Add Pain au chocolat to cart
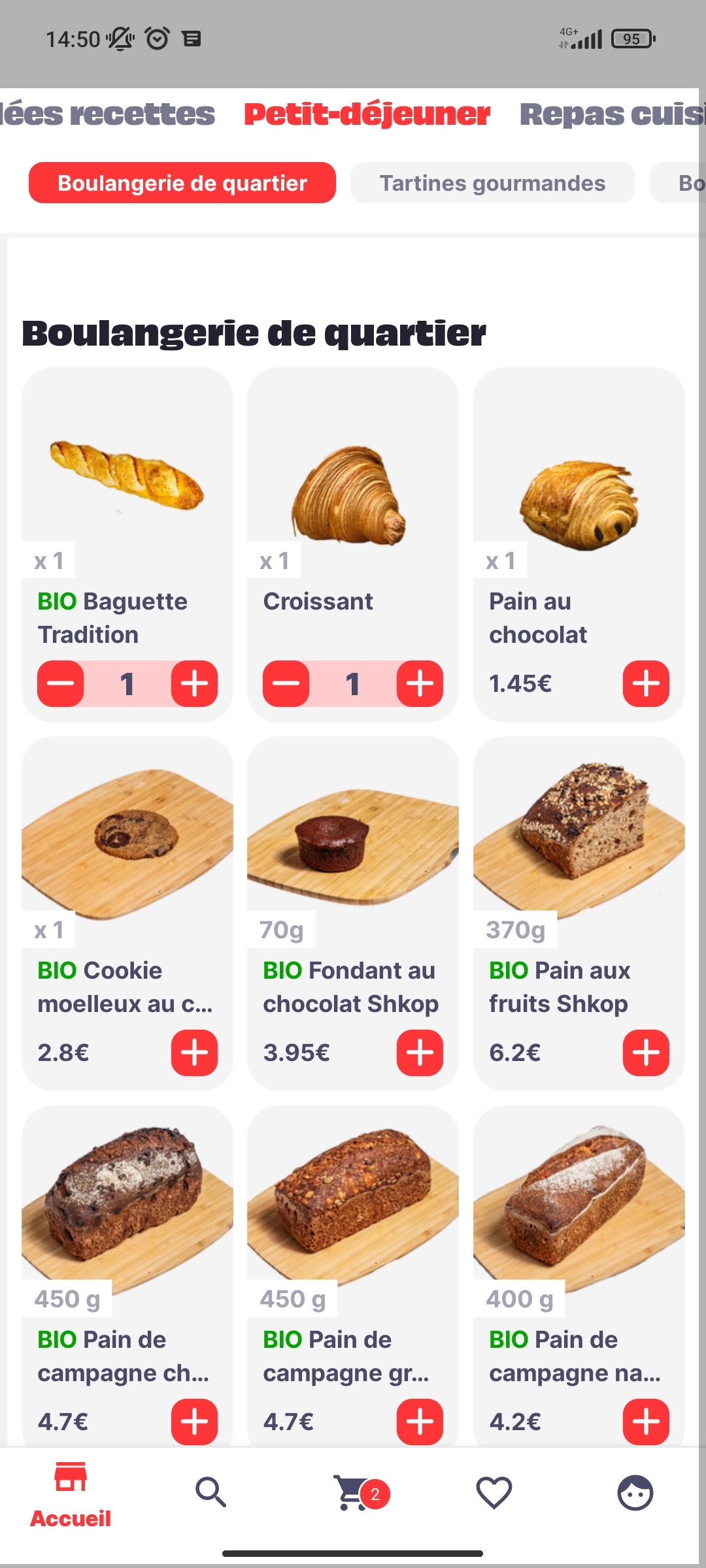Image resolution: width=706 pixels, height=1568 pixels. tap(646, 683)
